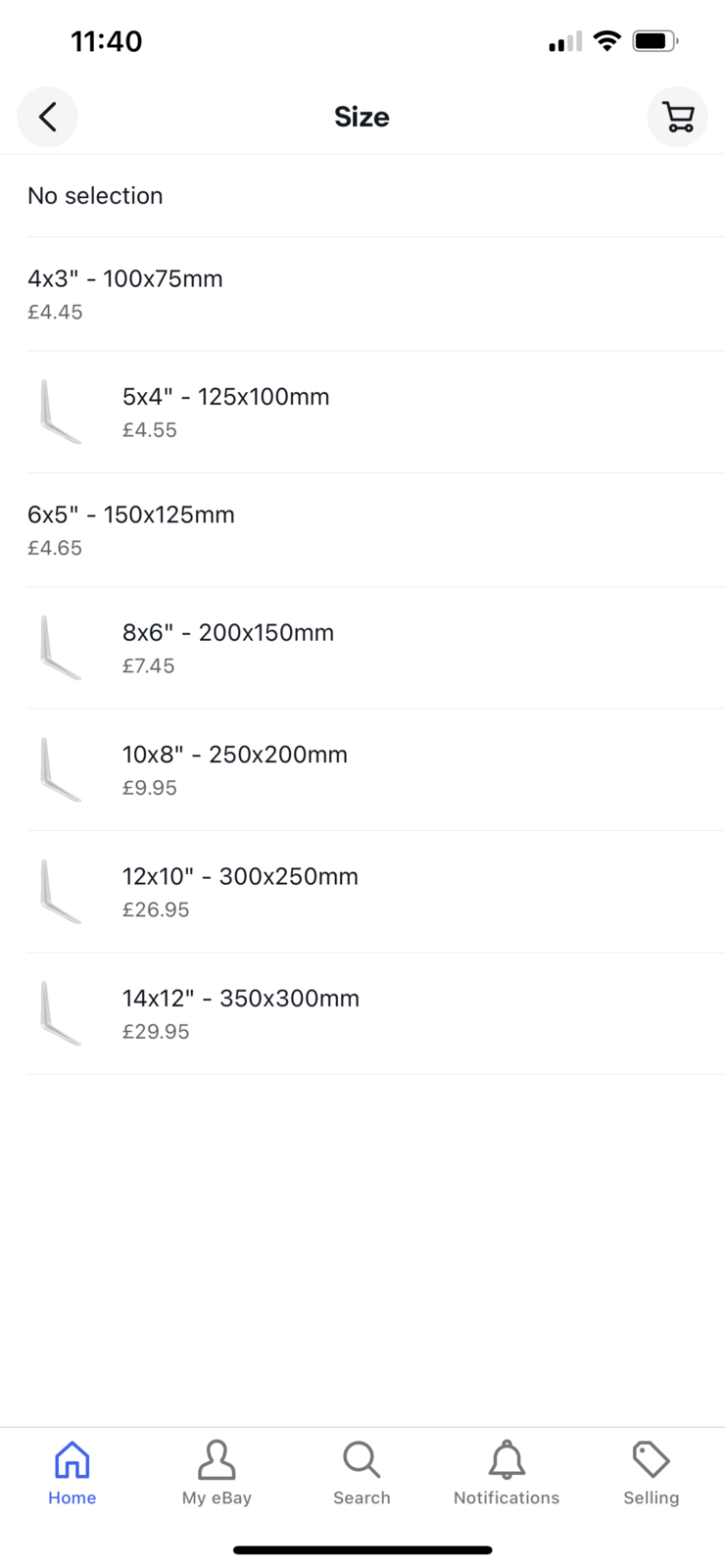The height and width of the screenshot is (1568, 725).
Task: View the Notifications tab
Action: point(507,1472)
